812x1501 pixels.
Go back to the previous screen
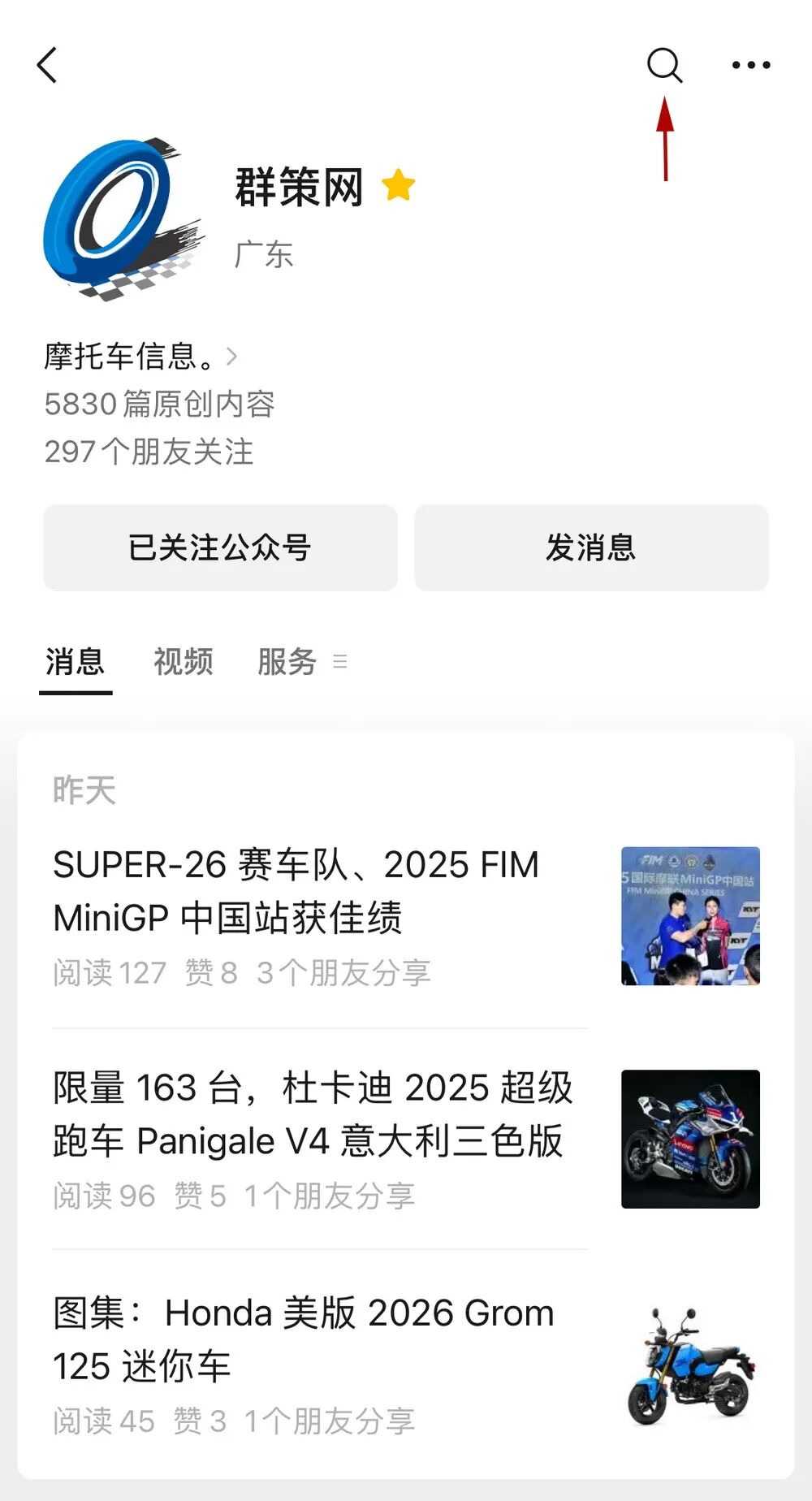(47, 65)
